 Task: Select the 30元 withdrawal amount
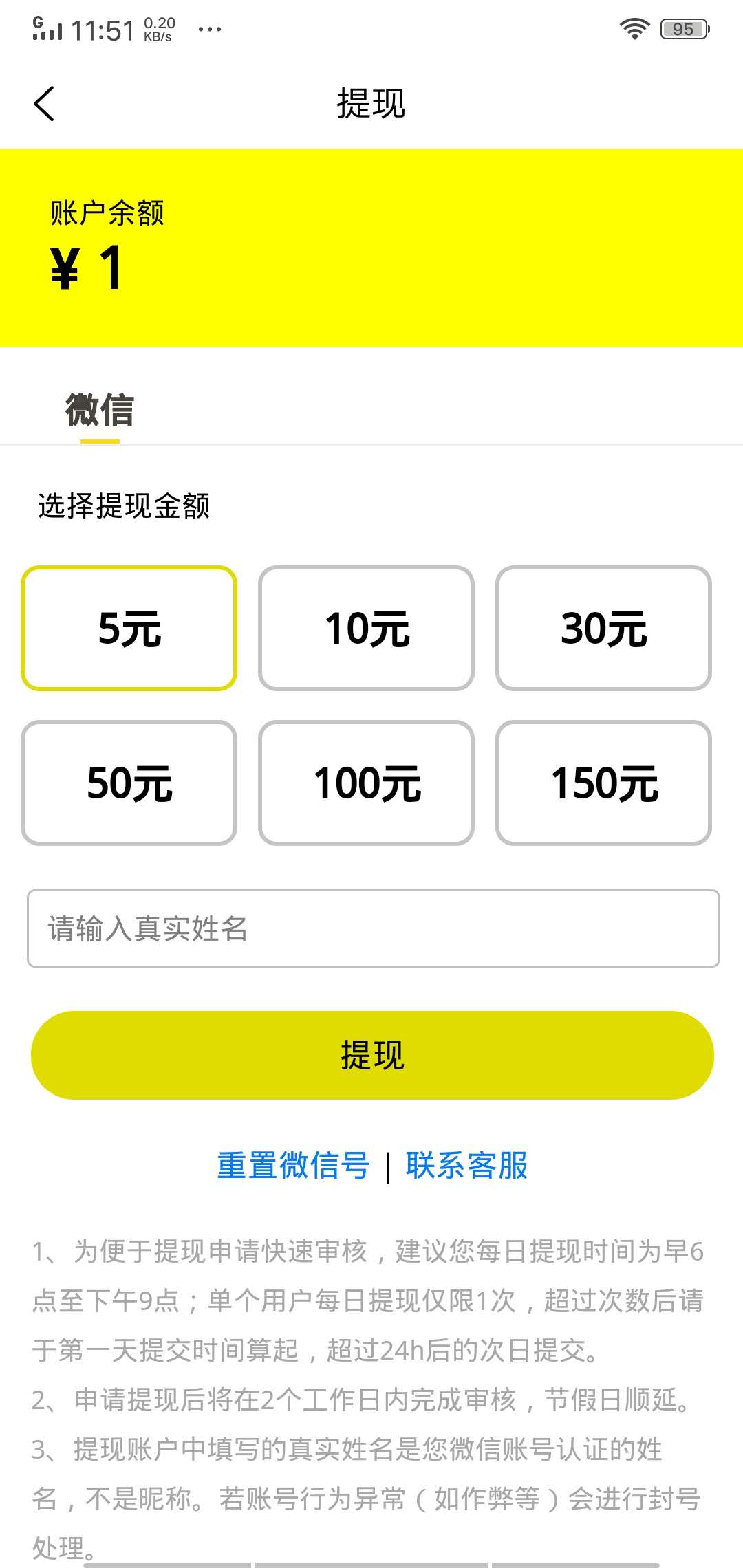[x=604, y=628]
